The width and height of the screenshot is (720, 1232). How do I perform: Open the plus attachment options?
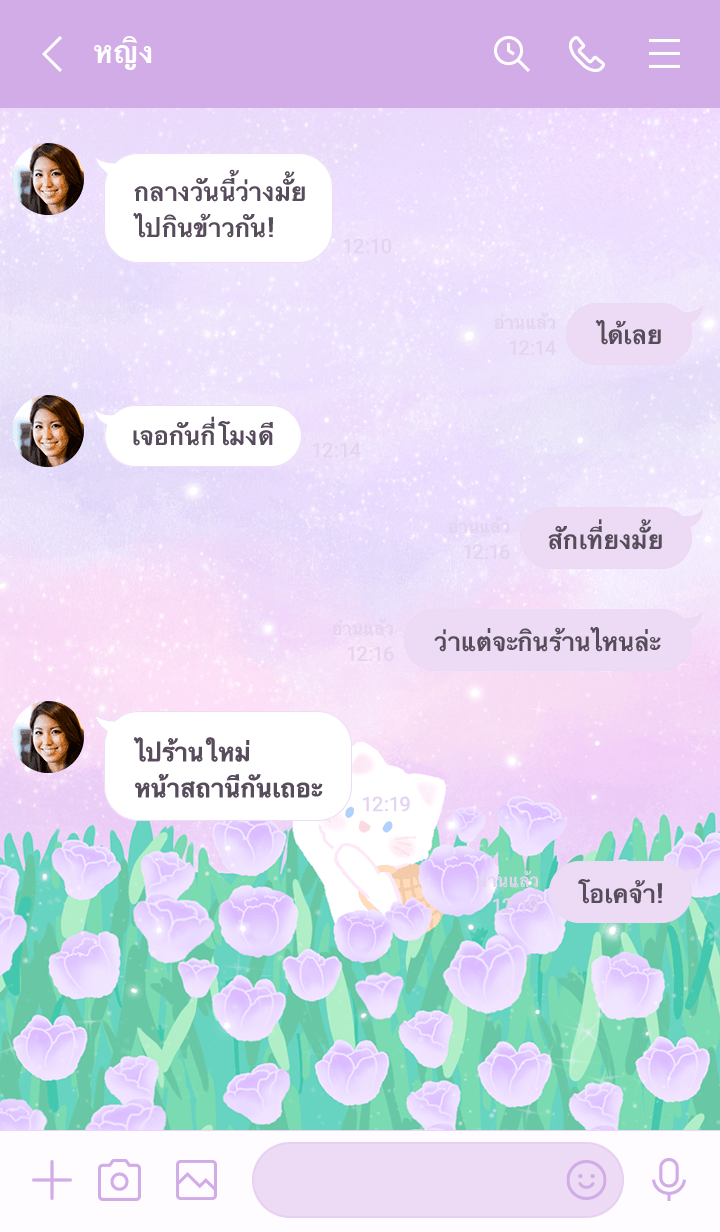click(x=52, y=1181)
